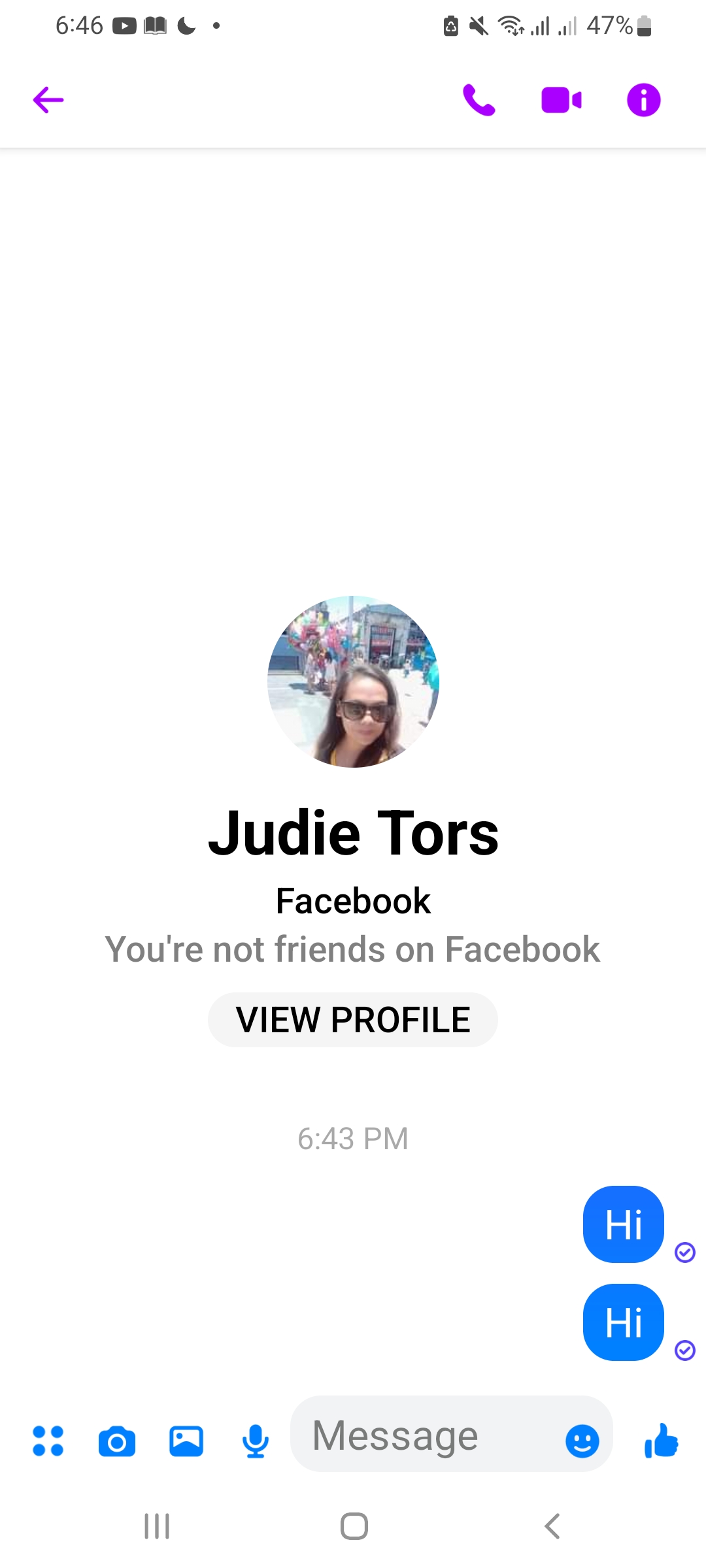Go back using the purple arrow

[x=48, y=100]
